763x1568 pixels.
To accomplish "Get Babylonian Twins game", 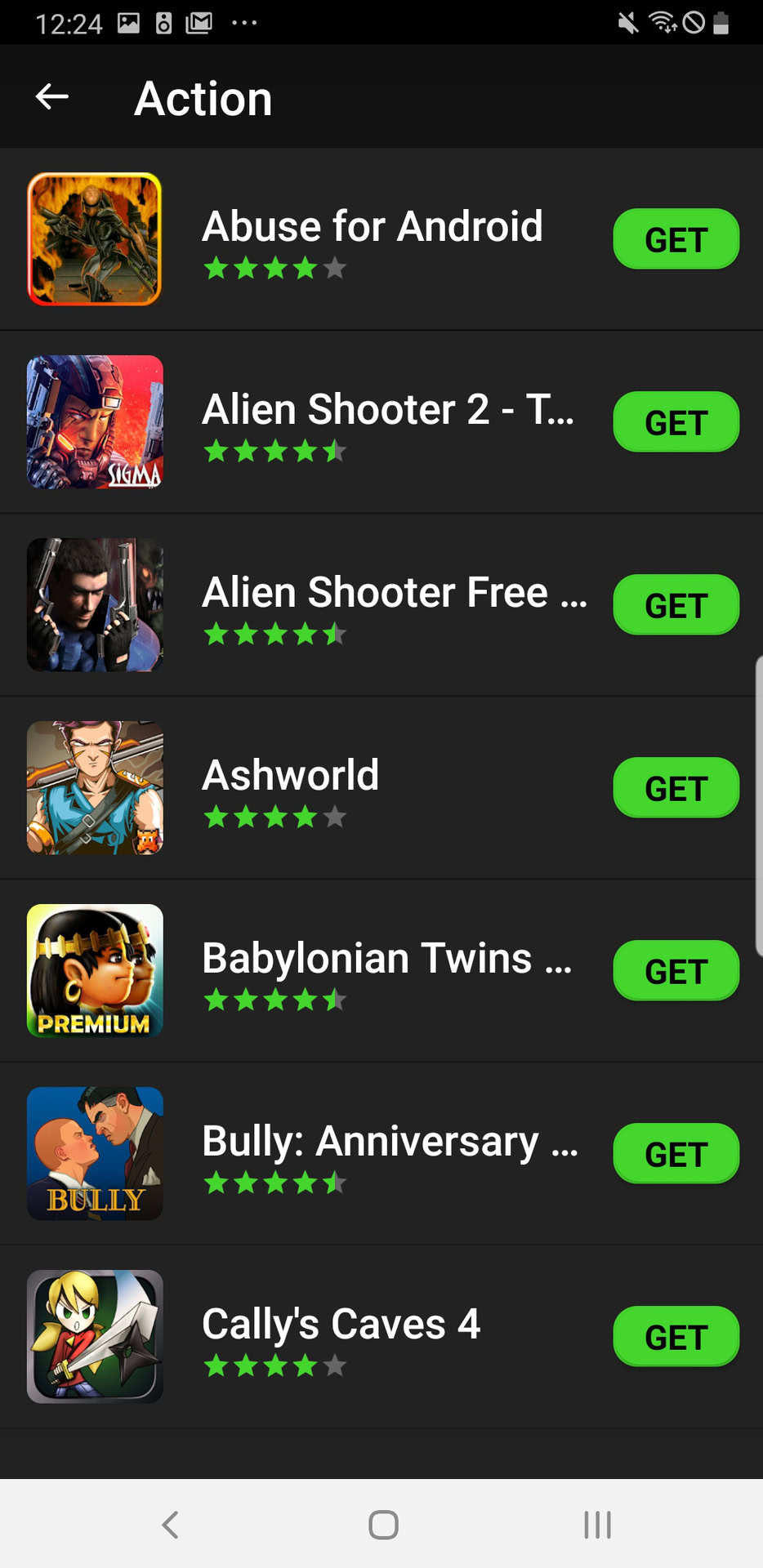I will 676,971.
